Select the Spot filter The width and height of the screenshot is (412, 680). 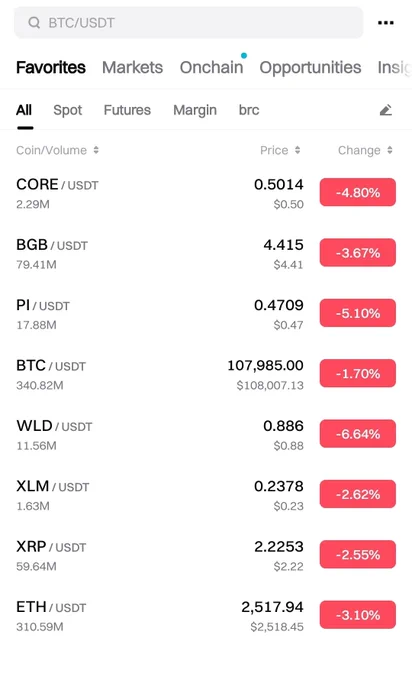pos(68,110)
